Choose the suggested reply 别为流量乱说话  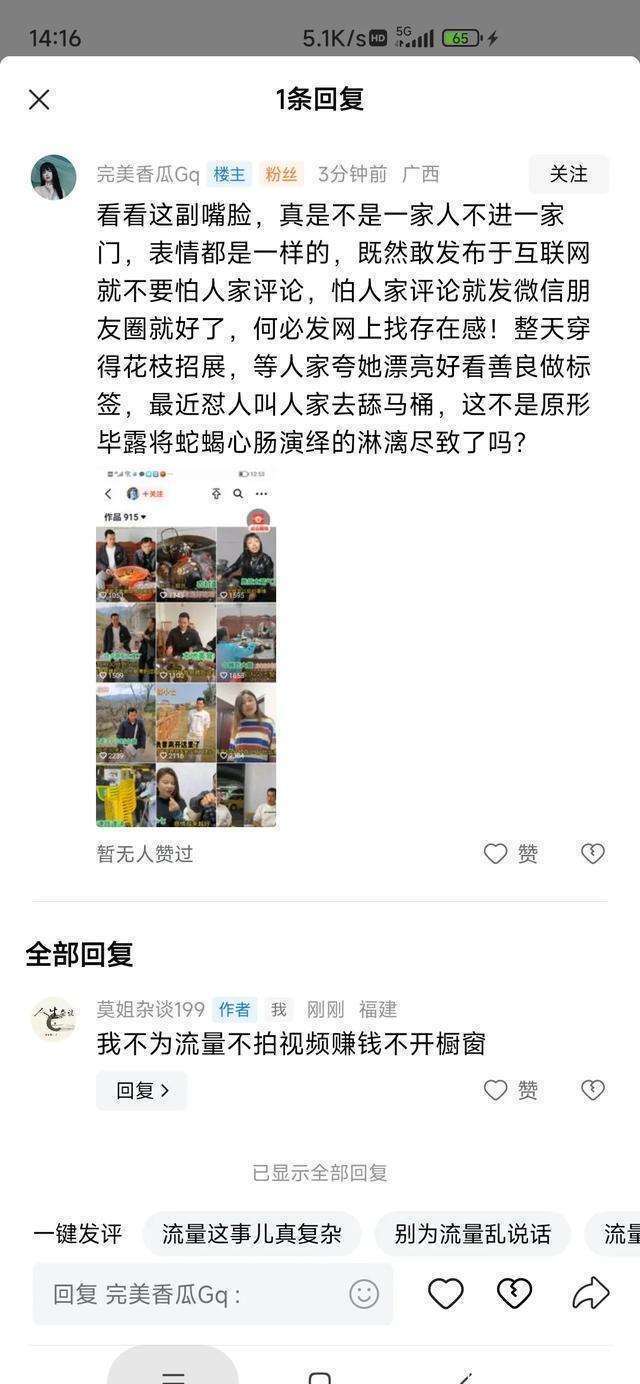[x=472, y=1234]
